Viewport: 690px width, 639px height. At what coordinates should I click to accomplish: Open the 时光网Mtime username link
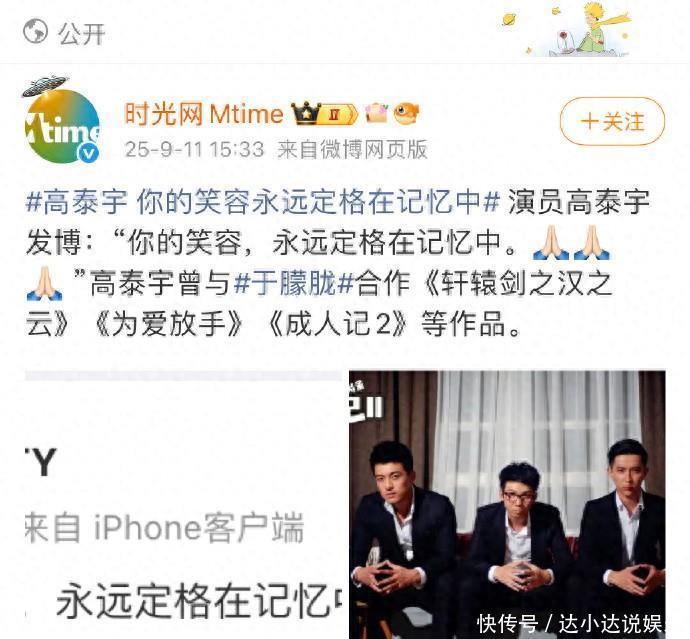tap(203, 114)
